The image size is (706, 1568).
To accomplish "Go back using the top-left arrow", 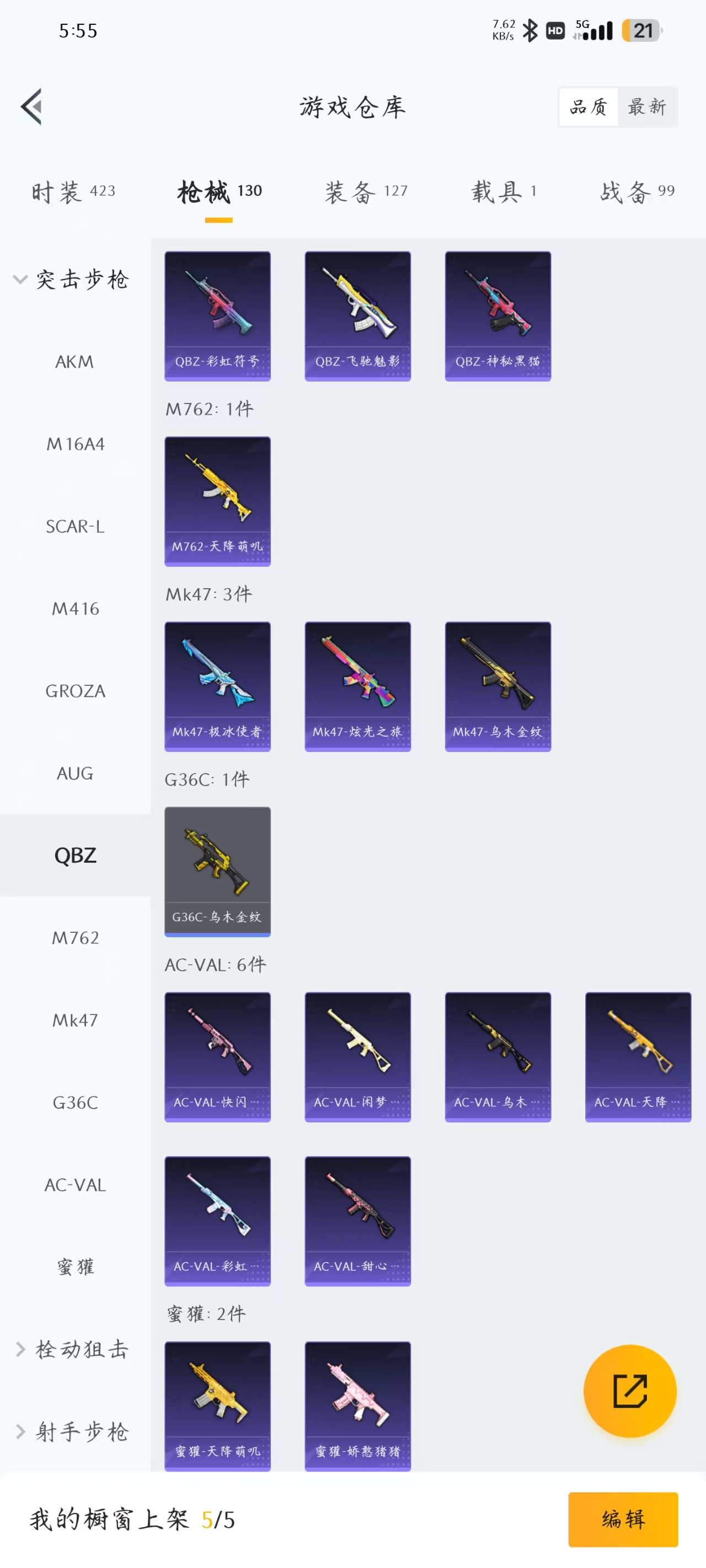I will pyautogui.click(x=31, y=106).
